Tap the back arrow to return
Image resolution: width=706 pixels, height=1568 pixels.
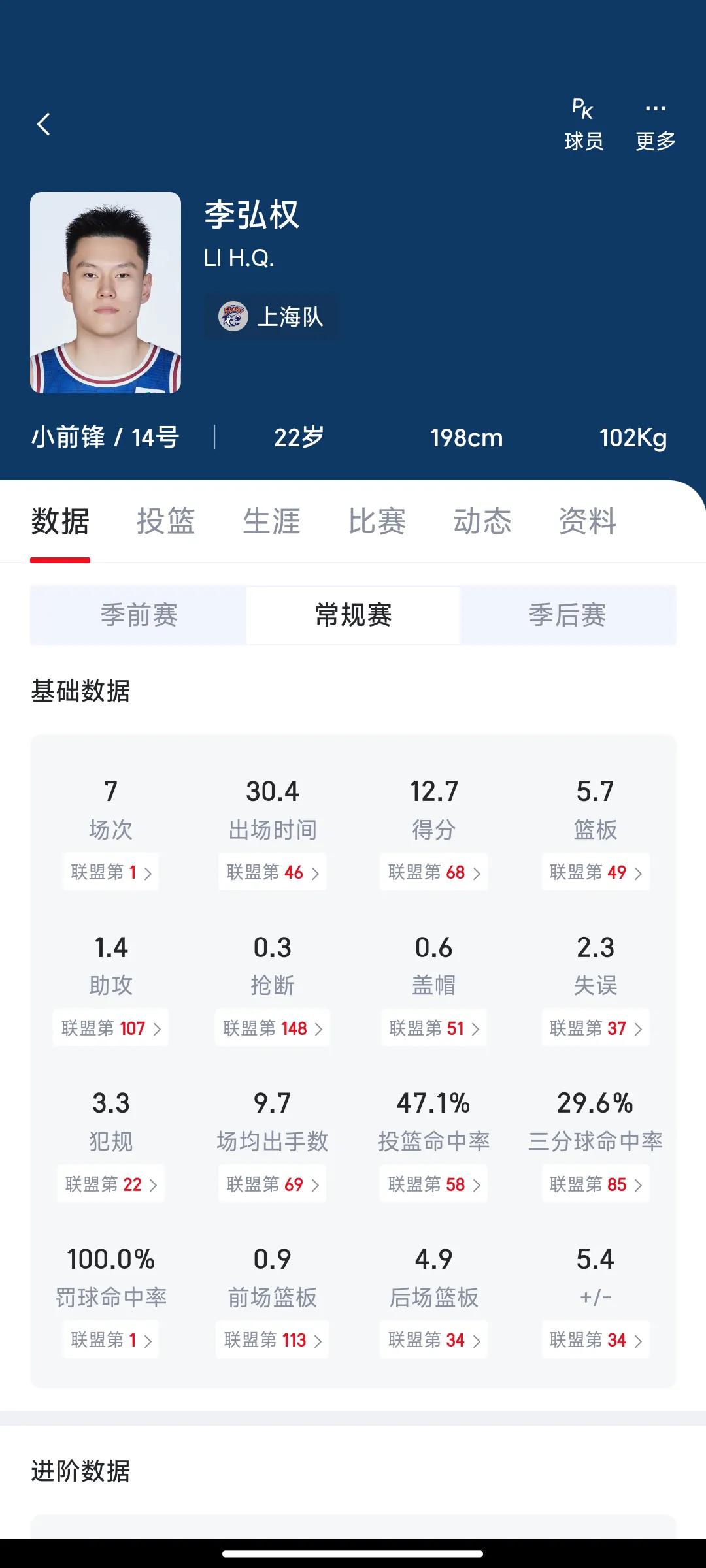pyautogui.click(x=43, y=124)
